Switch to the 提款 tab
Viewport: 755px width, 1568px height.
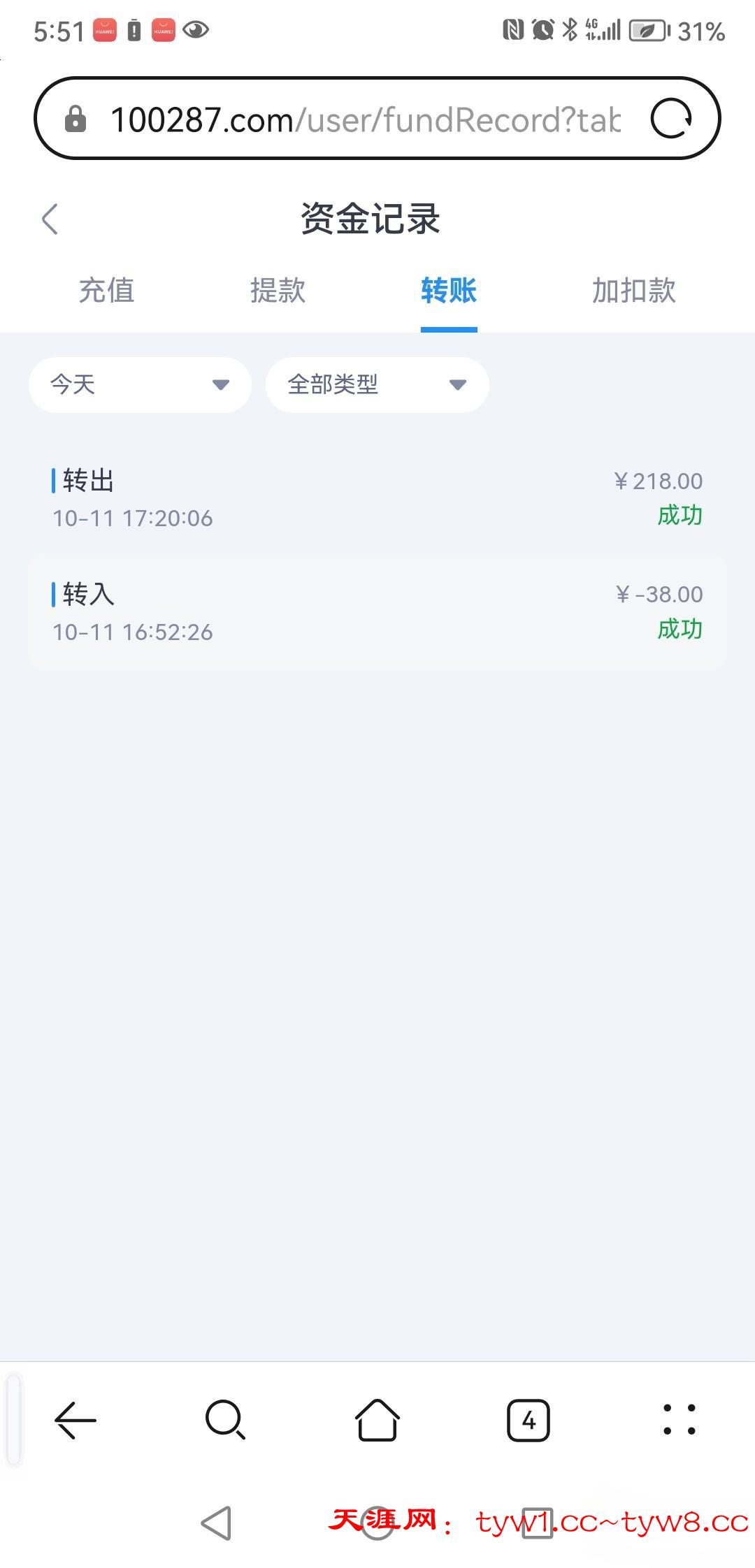coord(278,291)
